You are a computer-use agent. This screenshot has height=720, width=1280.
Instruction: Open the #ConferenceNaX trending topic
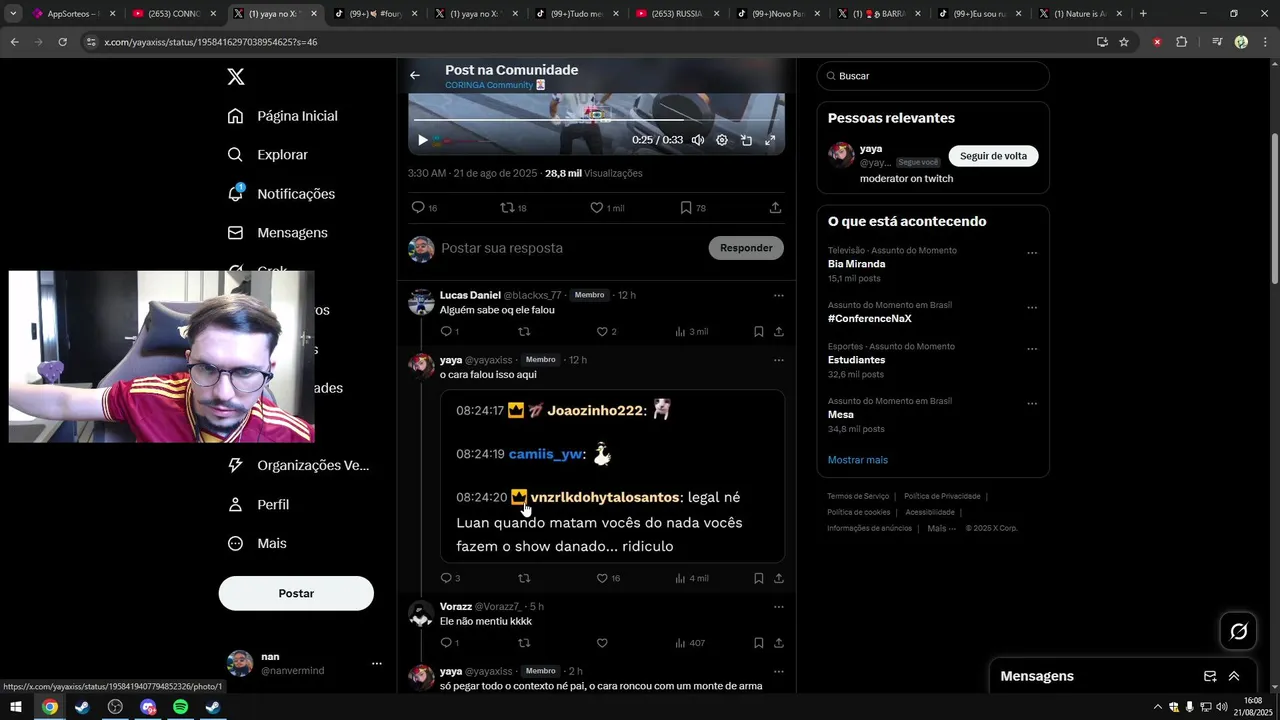(870, 319)
